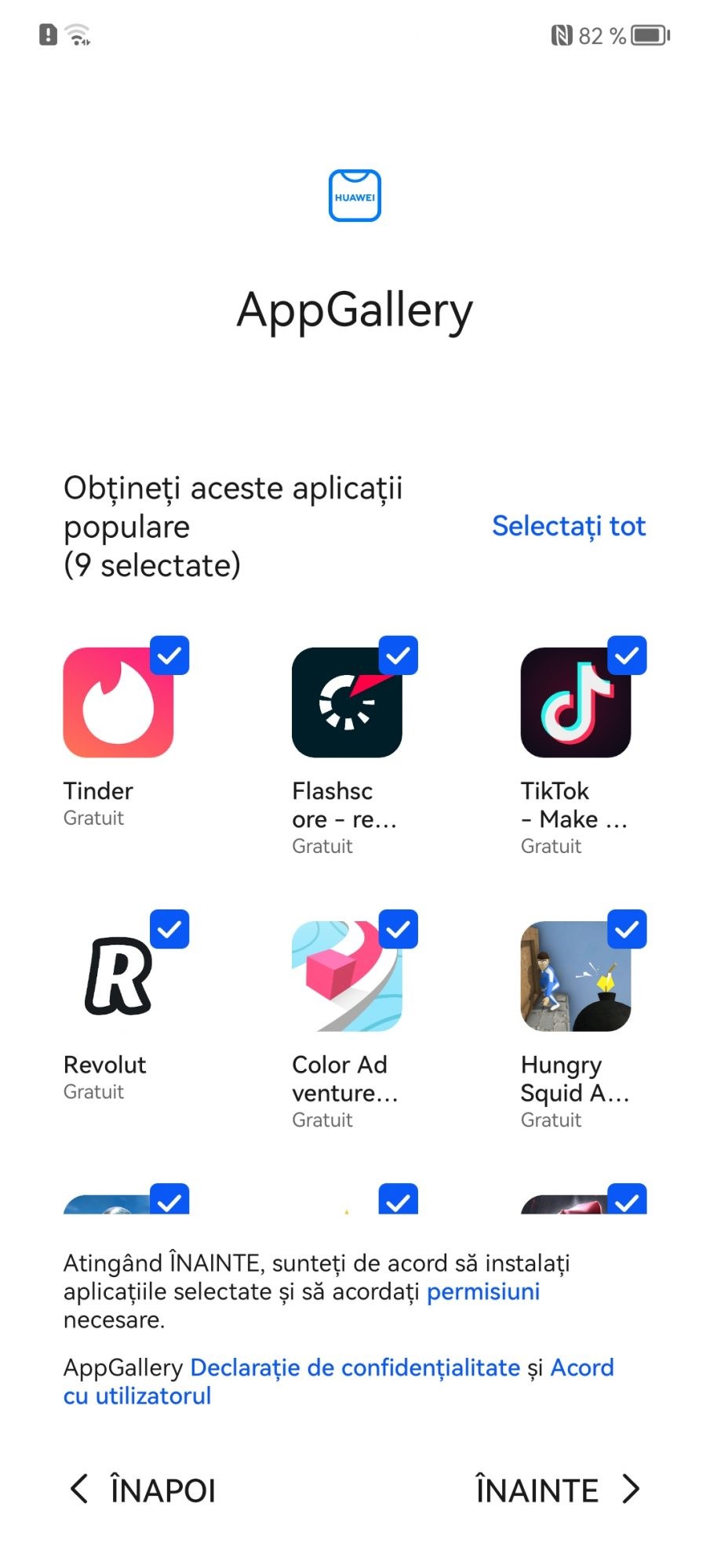Remove Hungry Squid from selection
Screen dimensions: 710x1568
(x=627, y=930)
